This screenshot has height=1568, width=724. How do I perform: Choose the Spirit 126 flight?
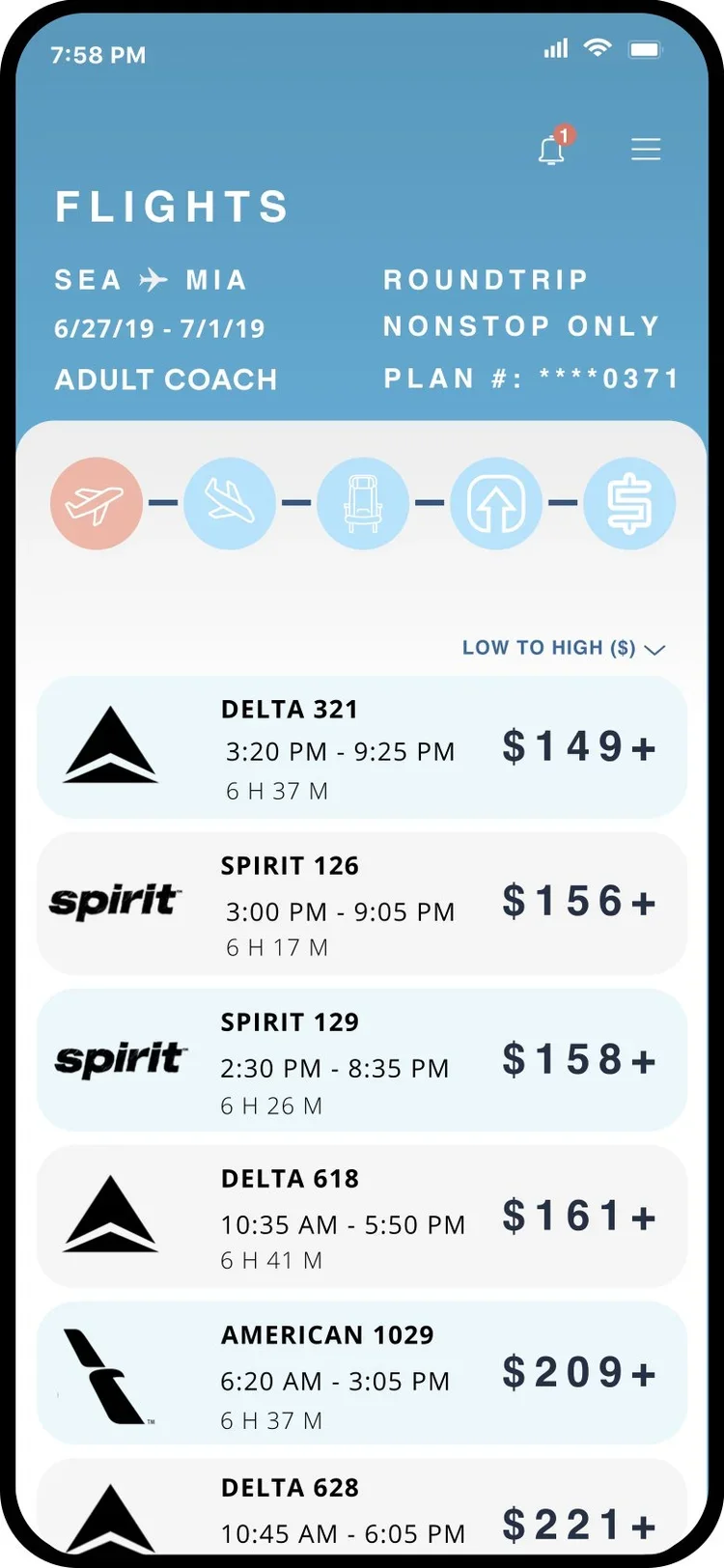click(362, 905)
